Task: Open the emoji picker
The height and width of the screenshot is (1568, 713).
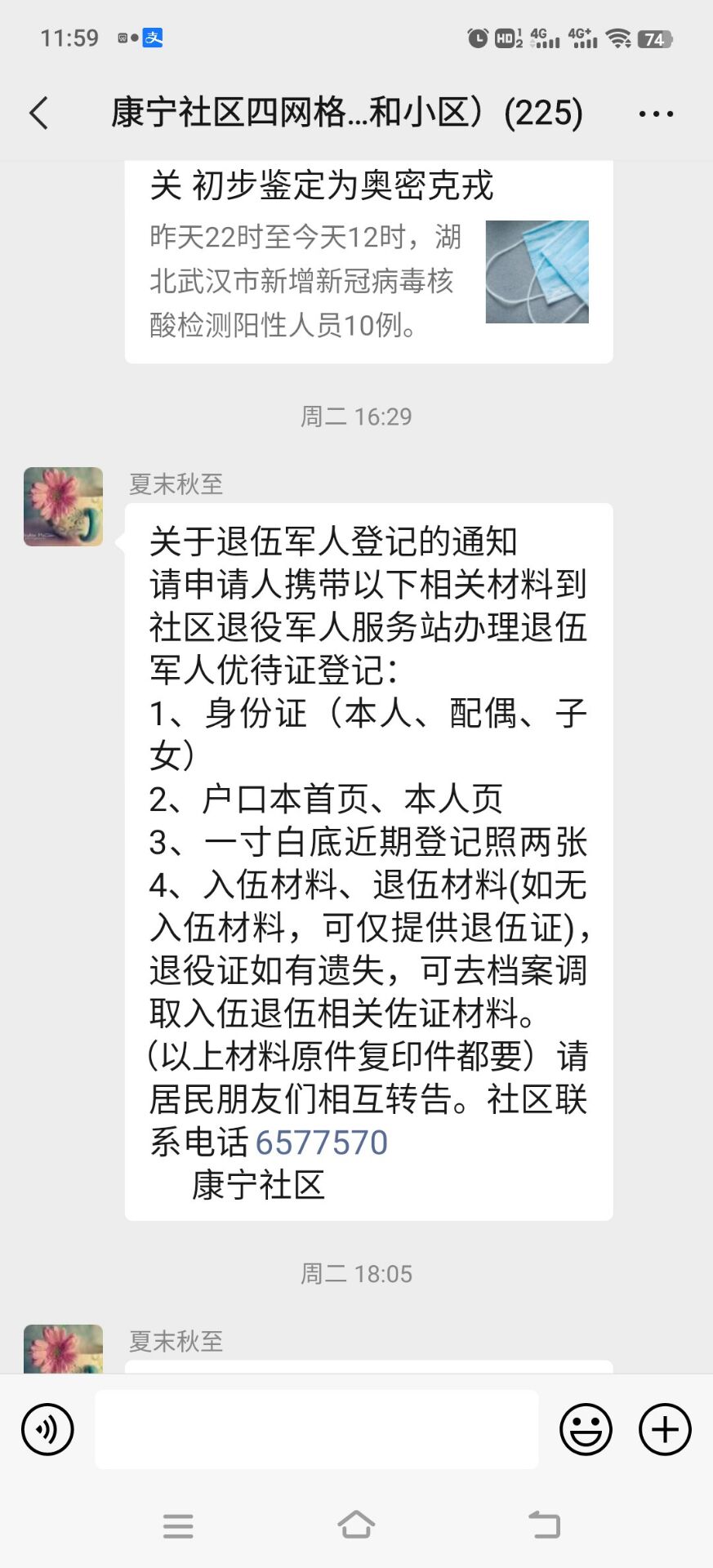Action: tap(586, 1429)
